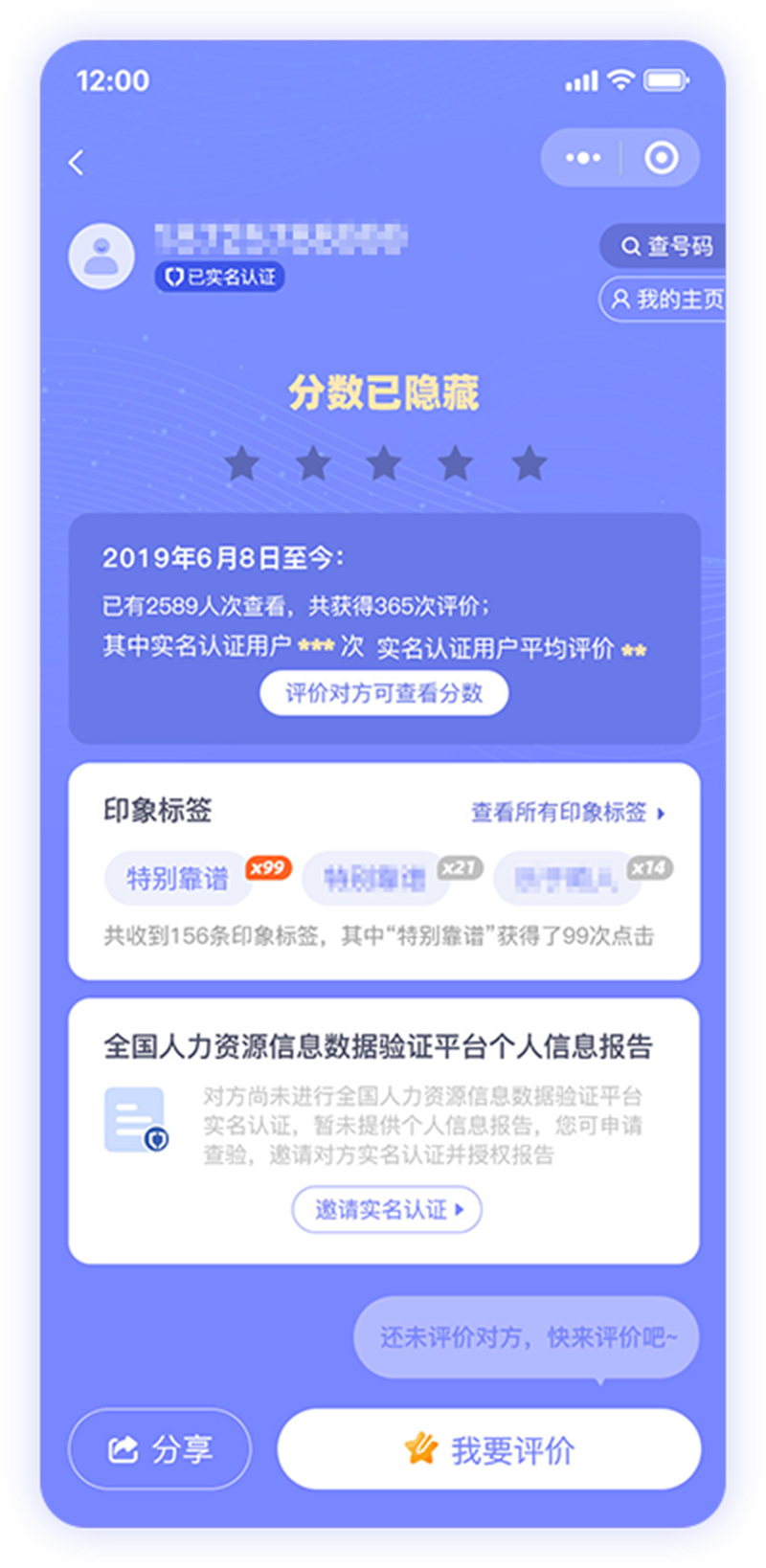Open the mini-program three-dot menu
Screen dimensions: 766x1568
(582, 157)
